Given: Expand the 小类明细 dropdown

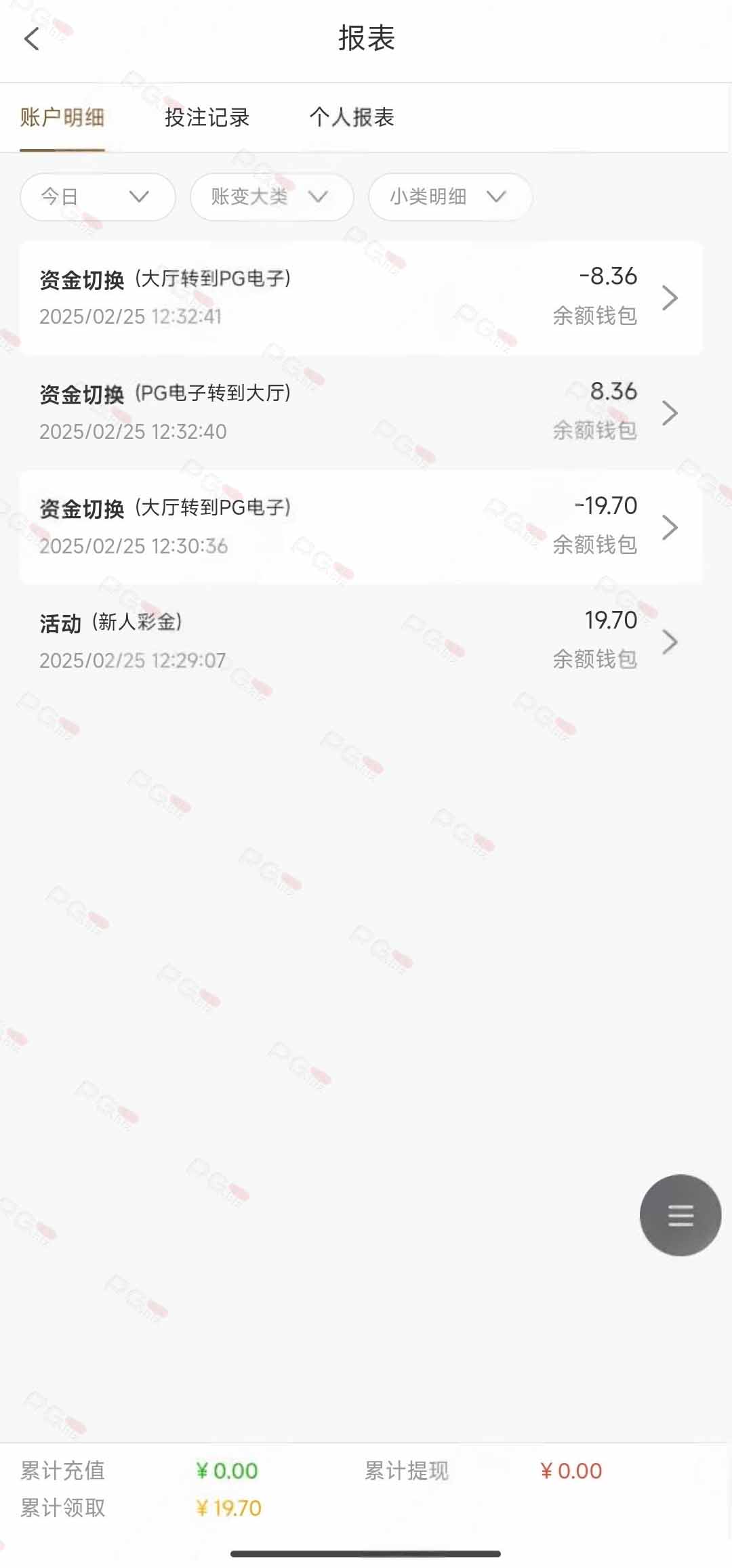Looking at the screenshot, I should [x=451, y=197].
